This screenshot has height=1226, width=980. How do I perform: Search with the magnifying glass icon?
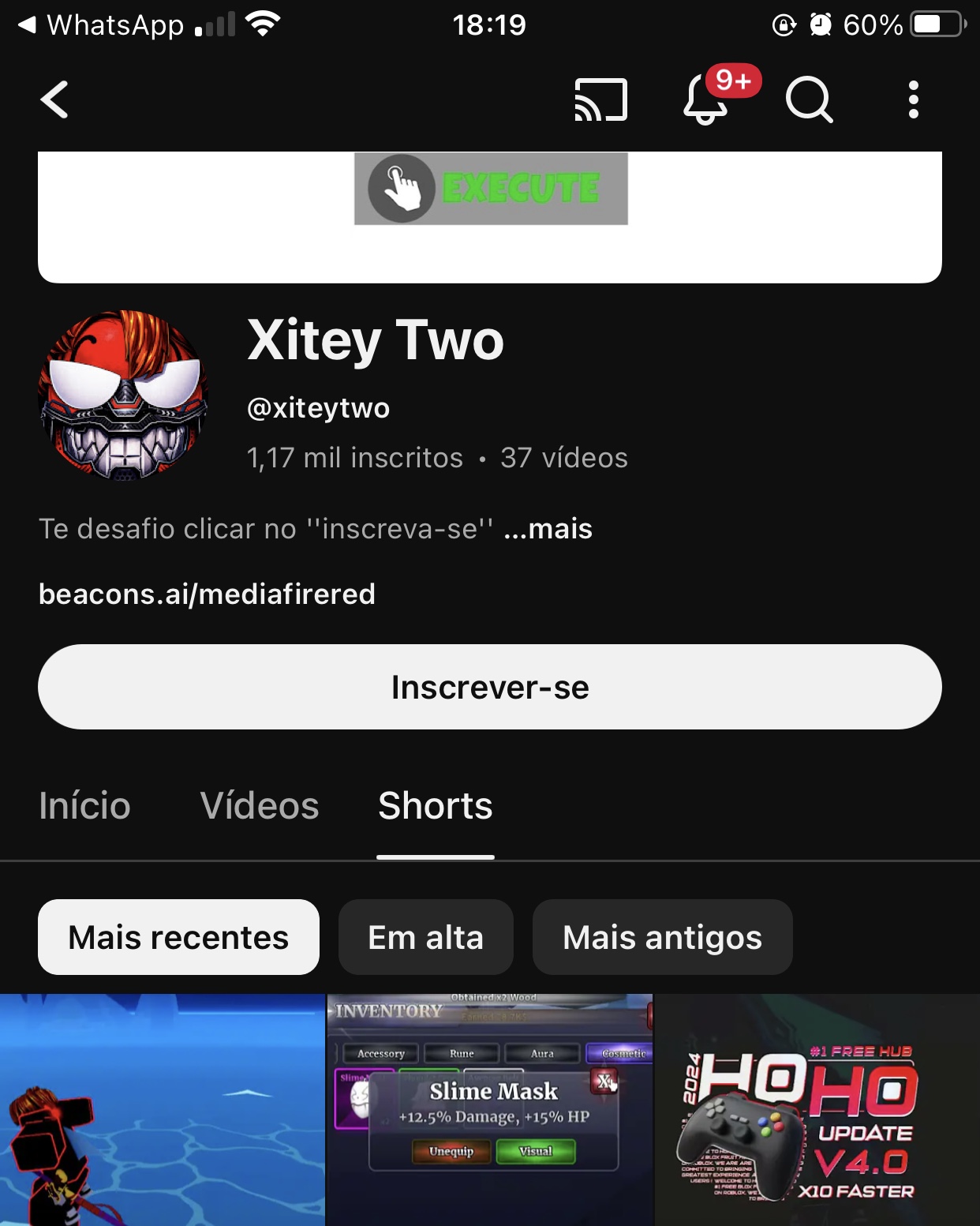809,100
